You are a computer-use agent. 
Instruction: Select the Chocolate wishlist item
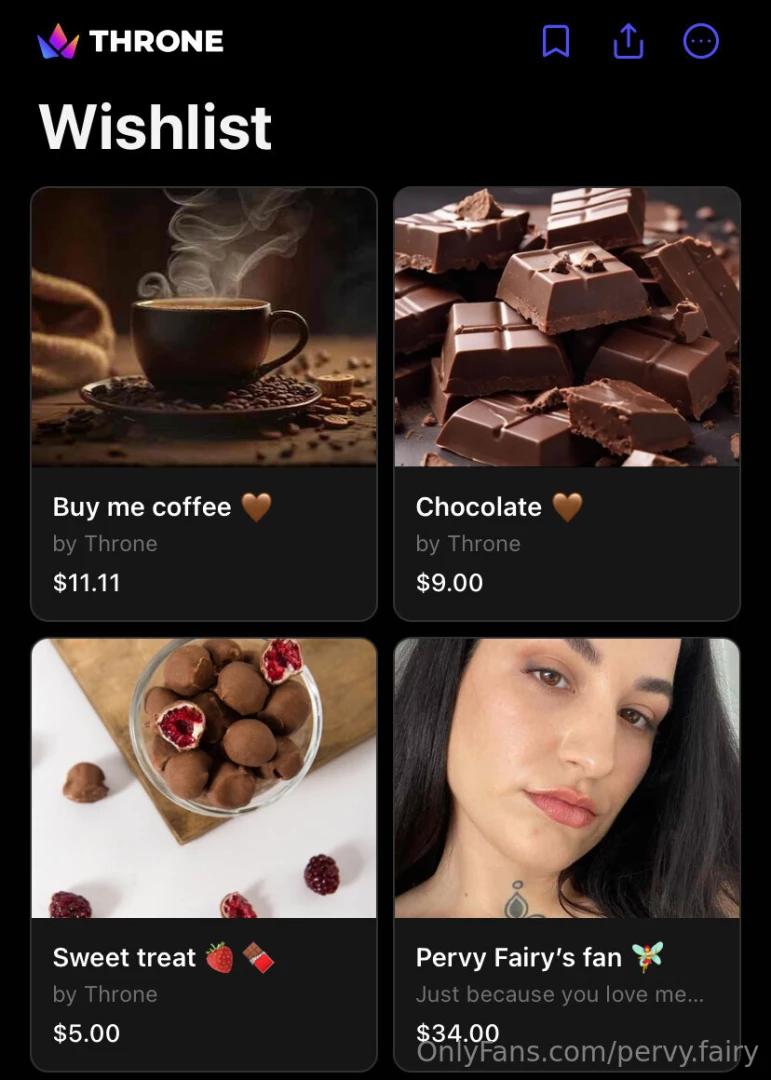tap(566, 404)
